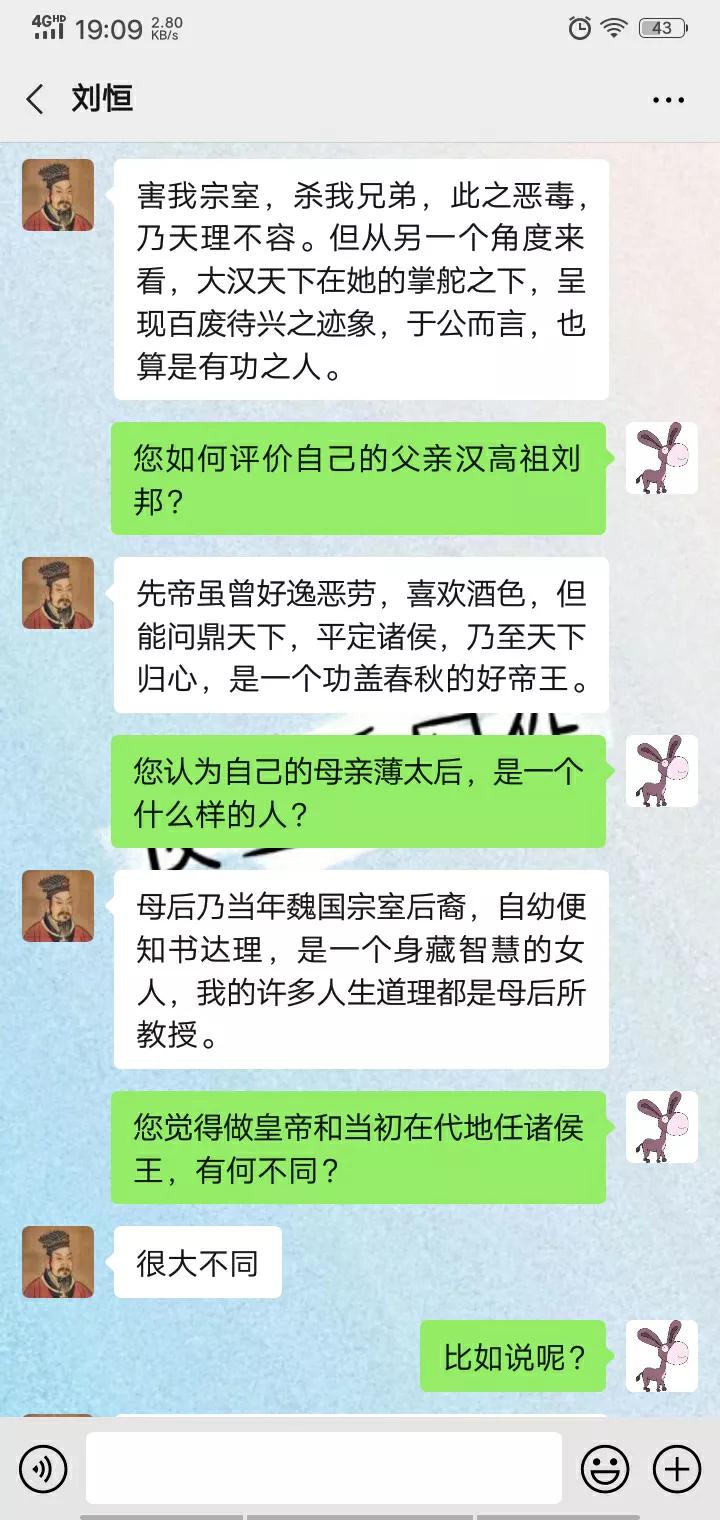Switch to voice message mode

click(x=42, y=1466)
